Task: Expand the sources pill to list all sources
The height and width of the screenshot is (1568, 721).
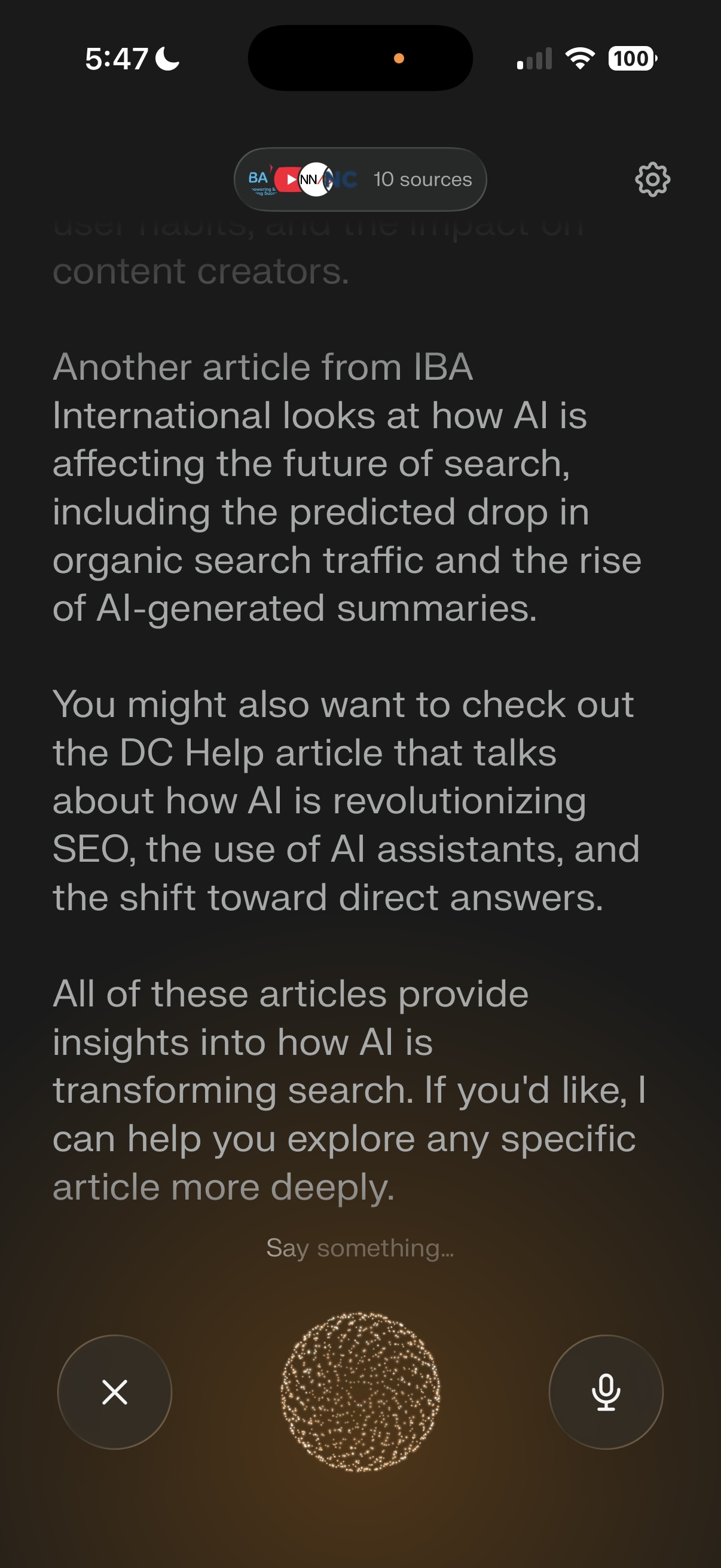Action: (360, 179)
